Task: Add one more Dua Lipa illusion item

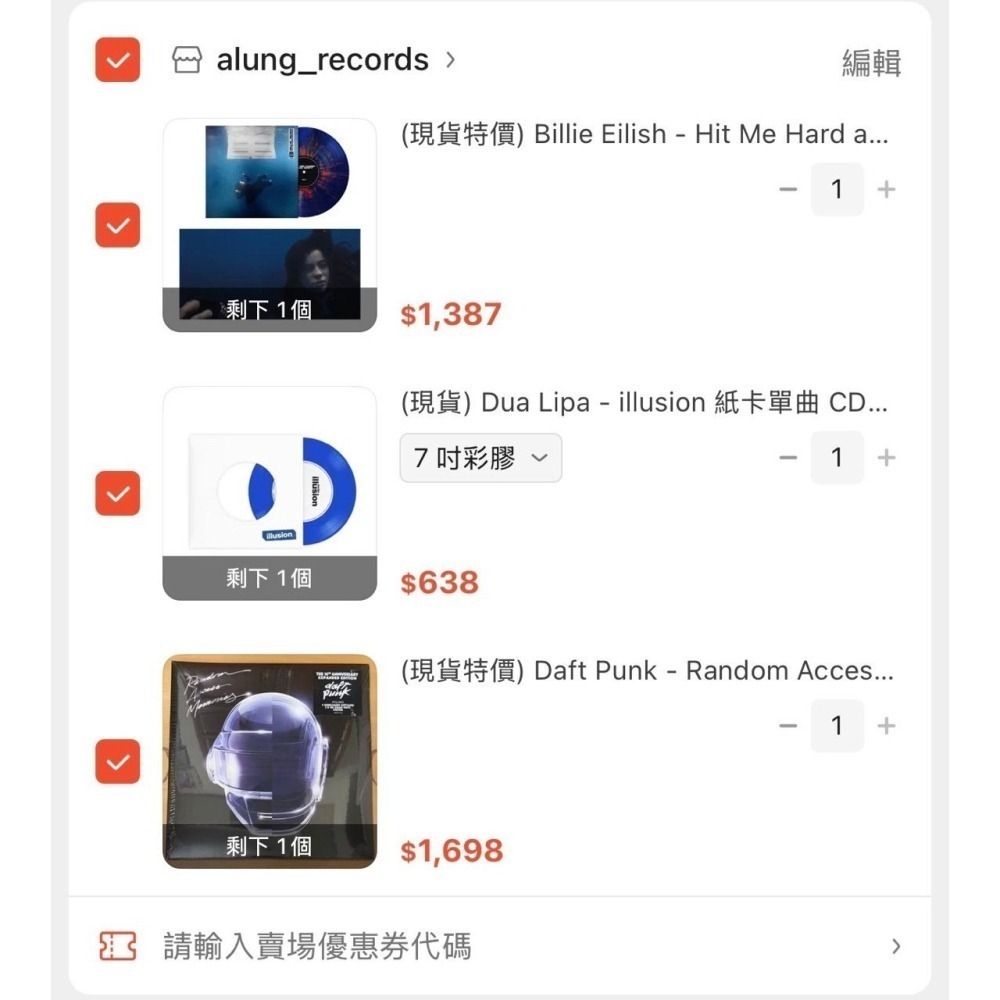Action: (x=886, y=458)
